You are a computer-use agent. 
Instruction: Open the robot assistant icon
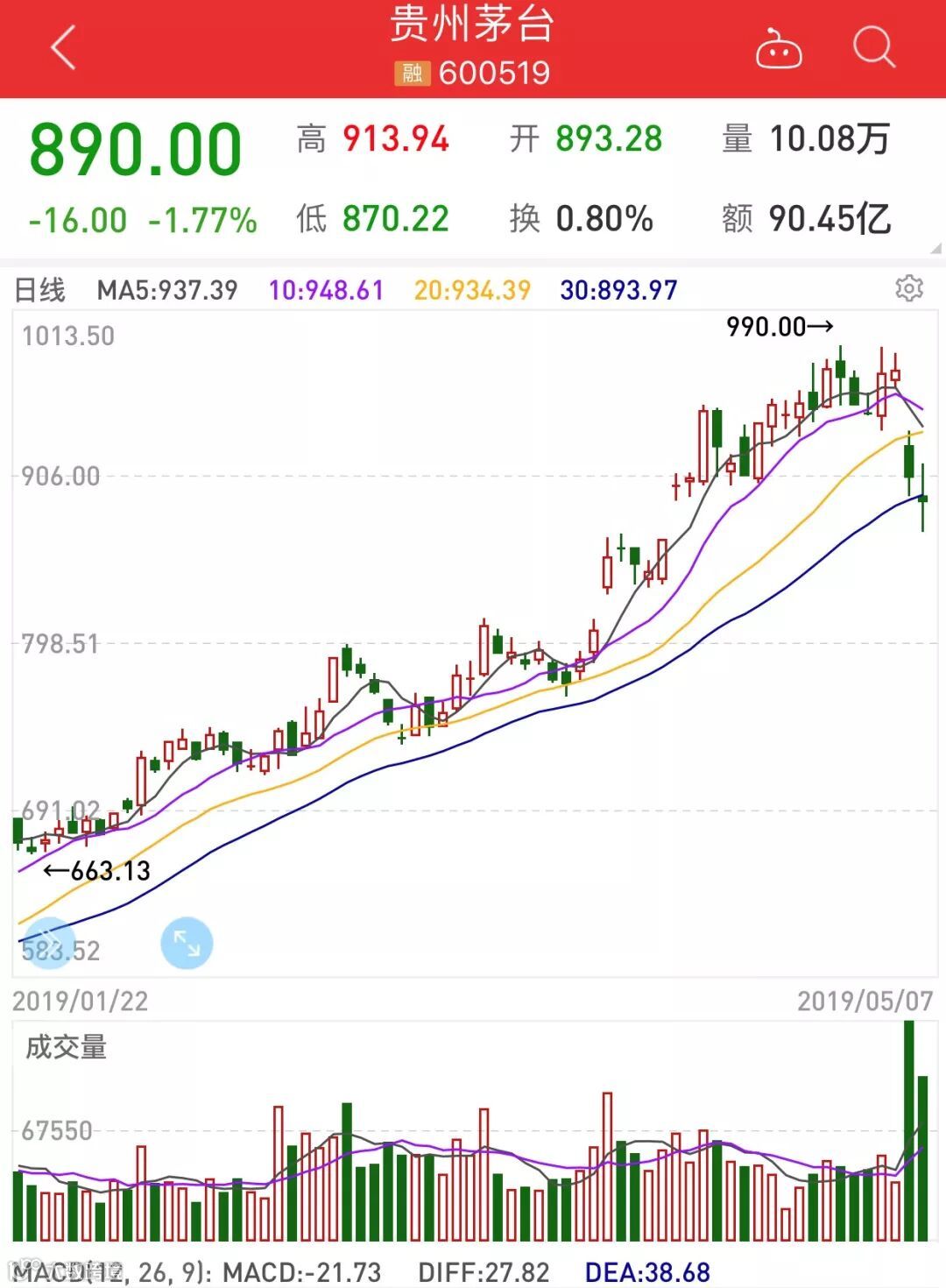(x=779, y=49)
